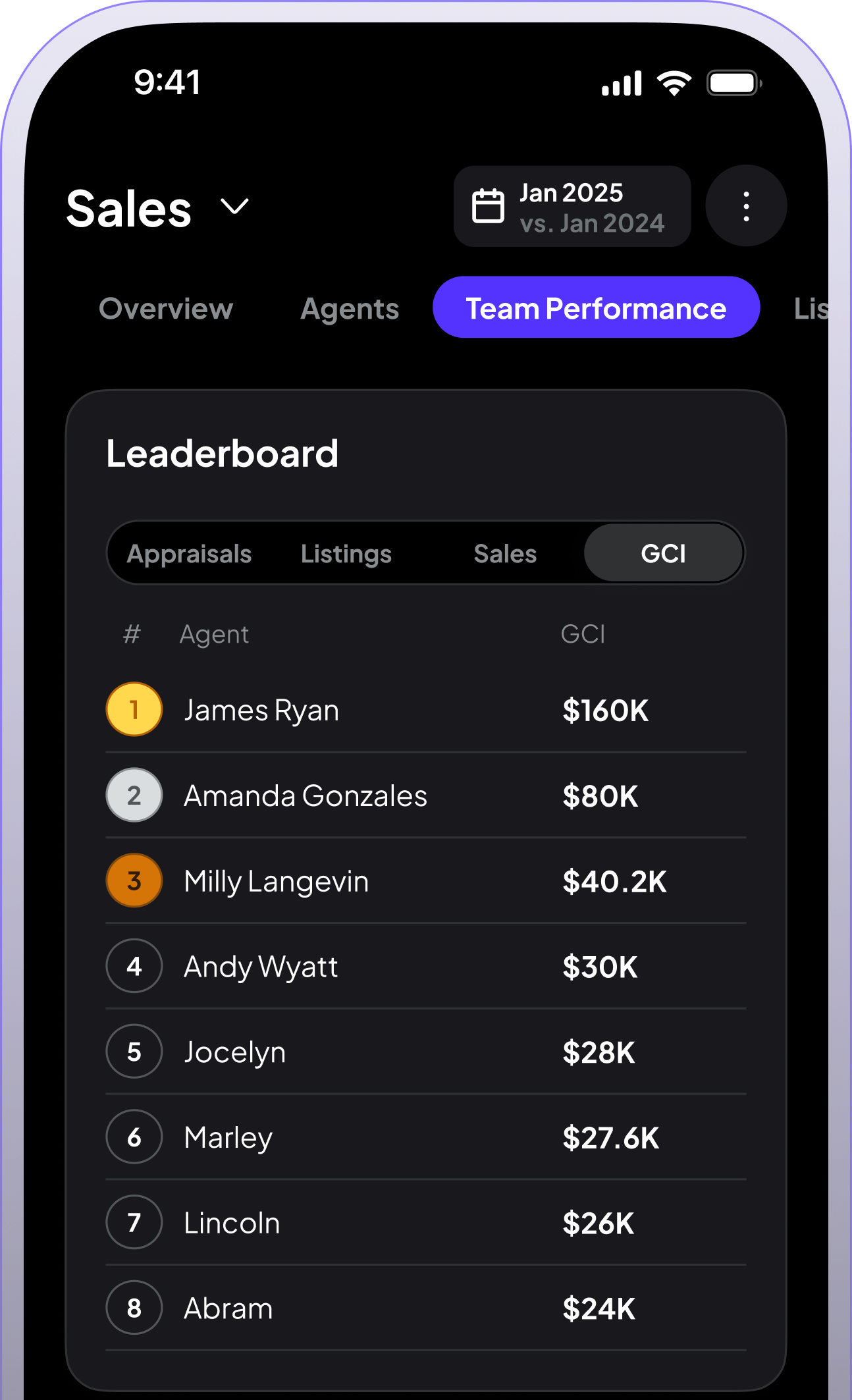Show the Listings leaderboard
This screenshot has height=1400, width=852.
tap(346, 554)
